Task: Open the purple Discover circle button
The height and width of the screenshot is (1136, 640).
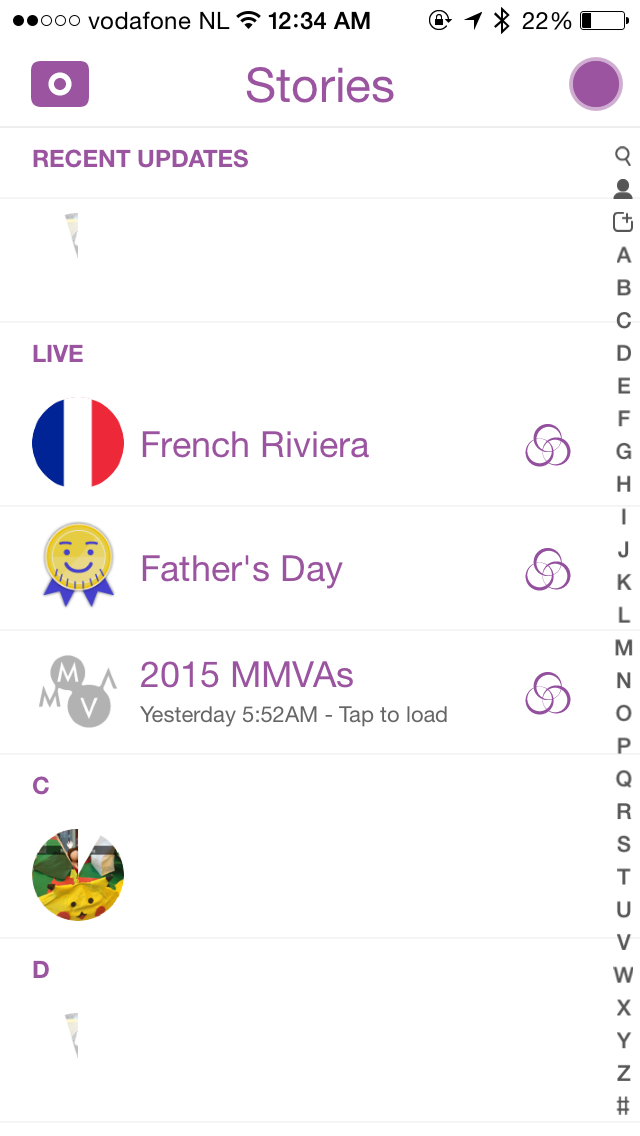Action: [596, 84]
